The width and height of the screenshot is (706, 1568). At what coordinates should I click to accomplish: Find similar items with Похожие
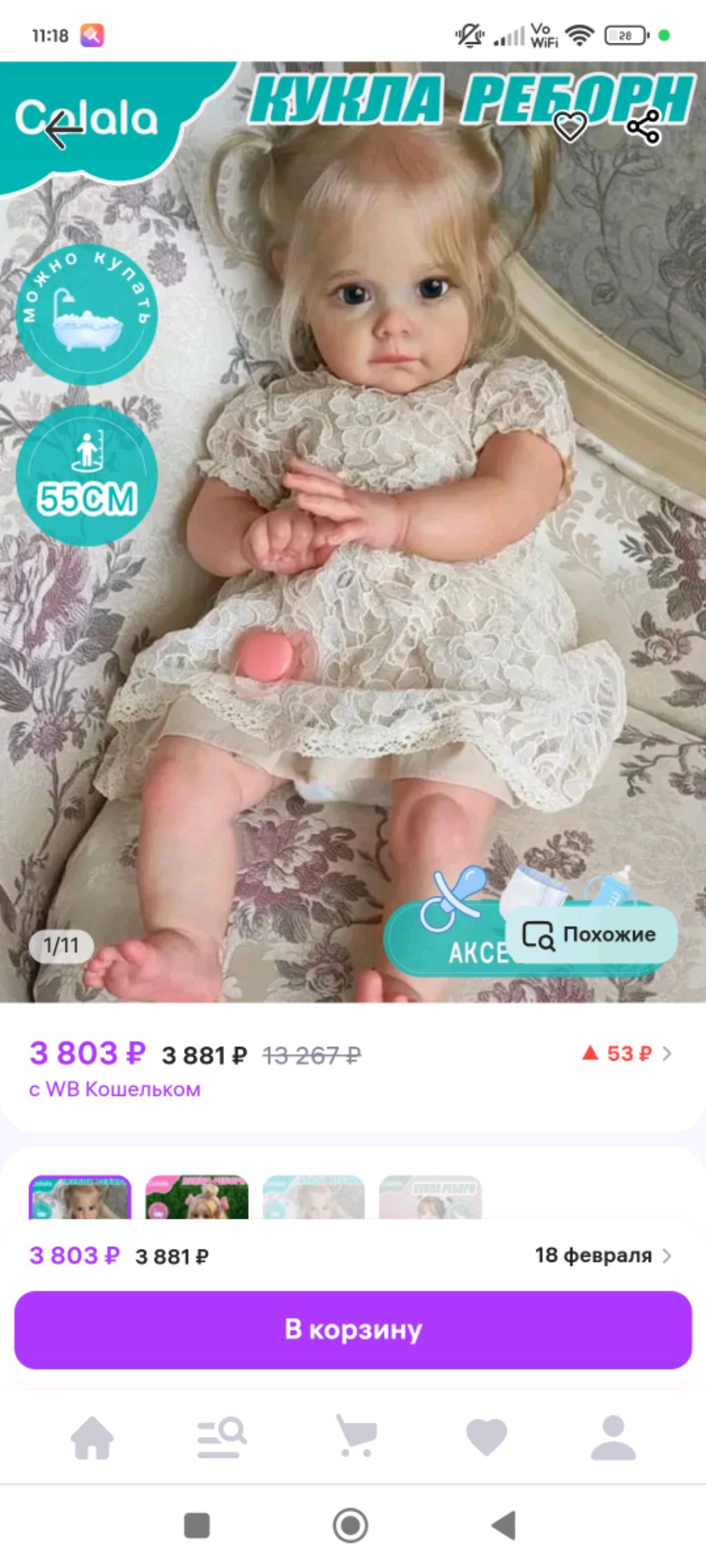[x=591, y=935]
